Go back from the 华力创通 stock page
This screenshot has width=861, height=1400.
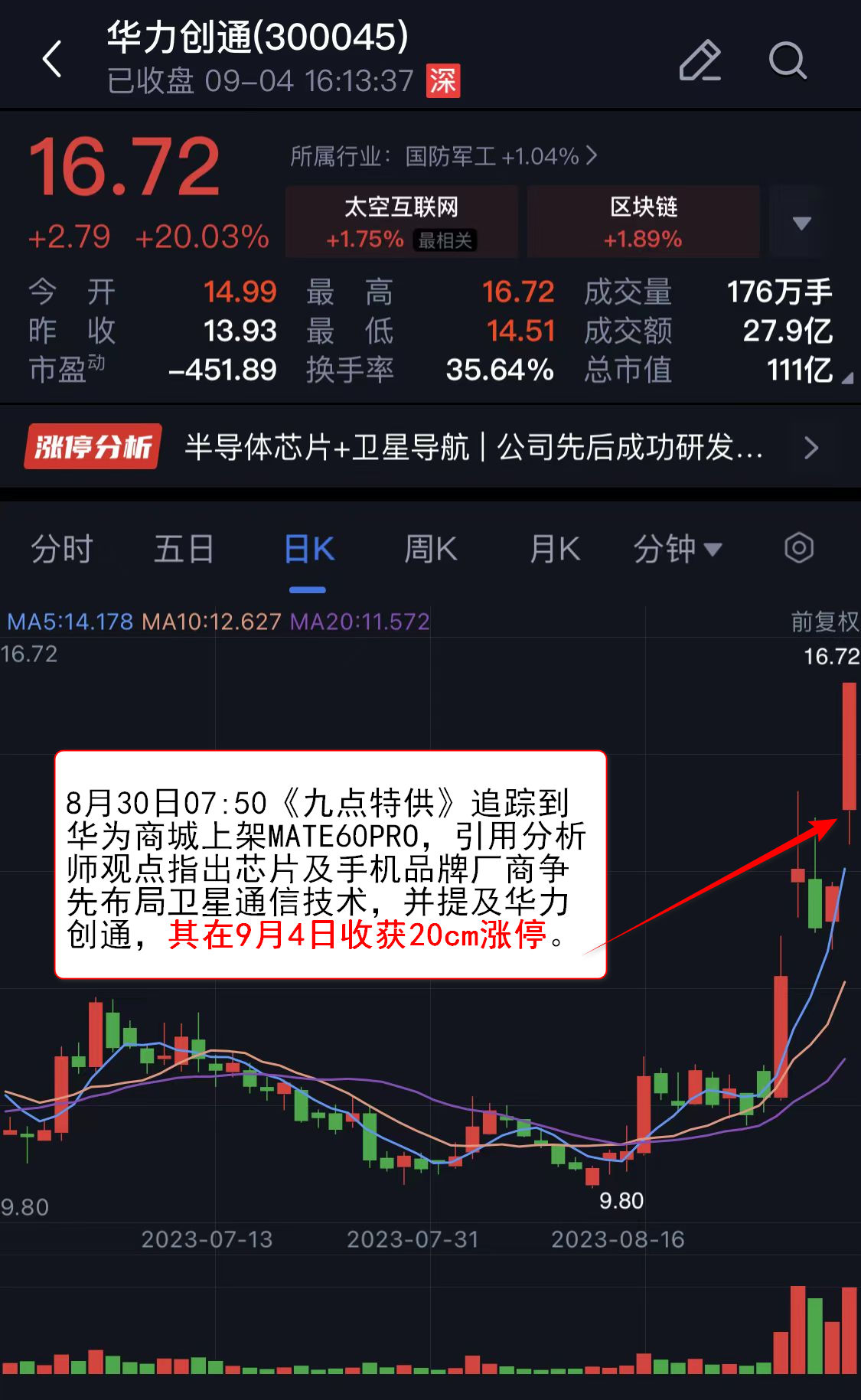click(52, 60)
